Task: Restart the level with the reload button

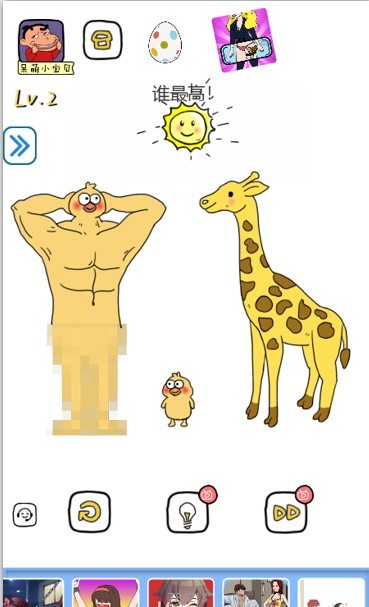Action: click(x=89, y=512)
